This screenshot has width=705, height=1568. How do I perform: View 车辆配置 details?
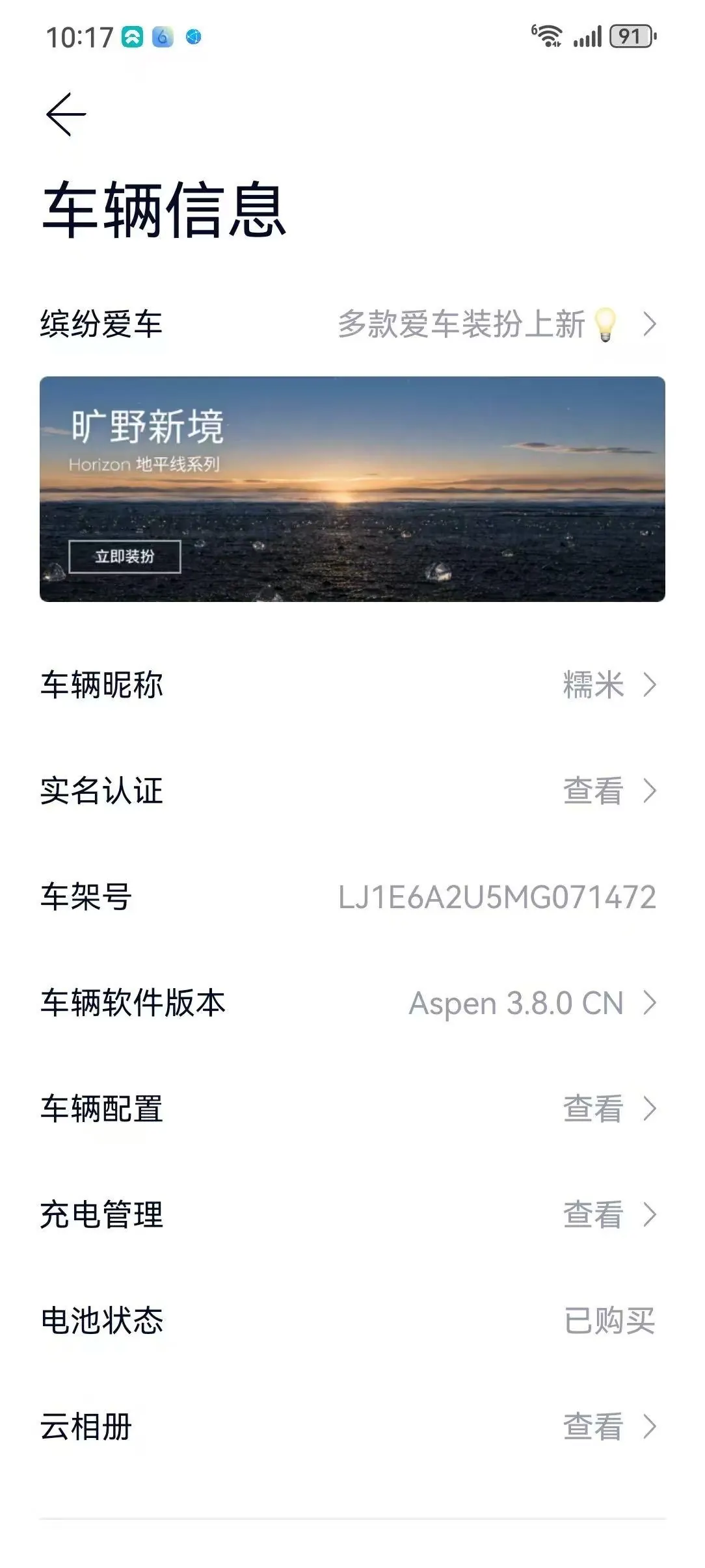352,1108
